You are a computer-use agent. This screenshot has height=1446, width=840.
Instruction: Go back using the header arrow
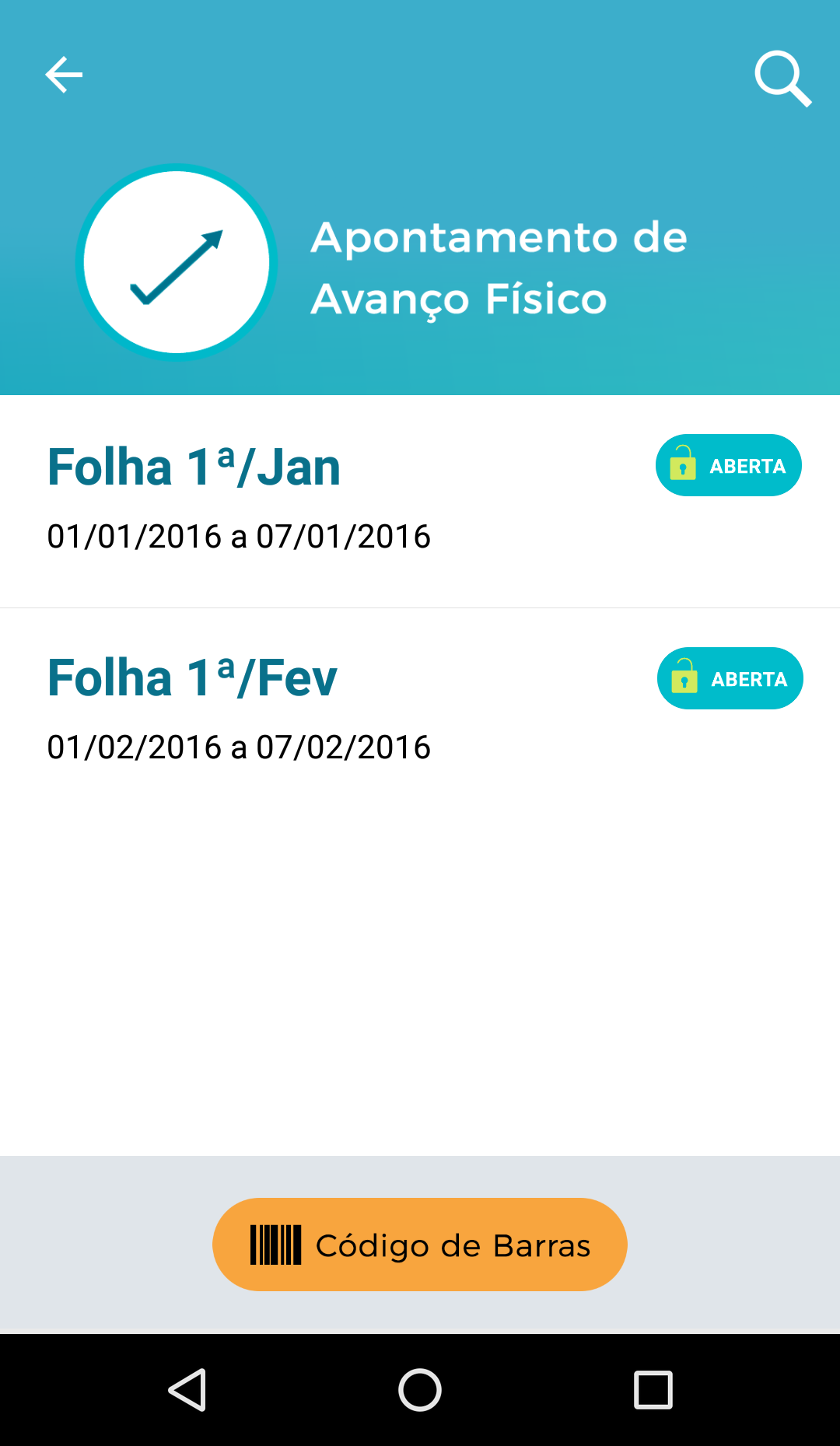pos(64,75)
